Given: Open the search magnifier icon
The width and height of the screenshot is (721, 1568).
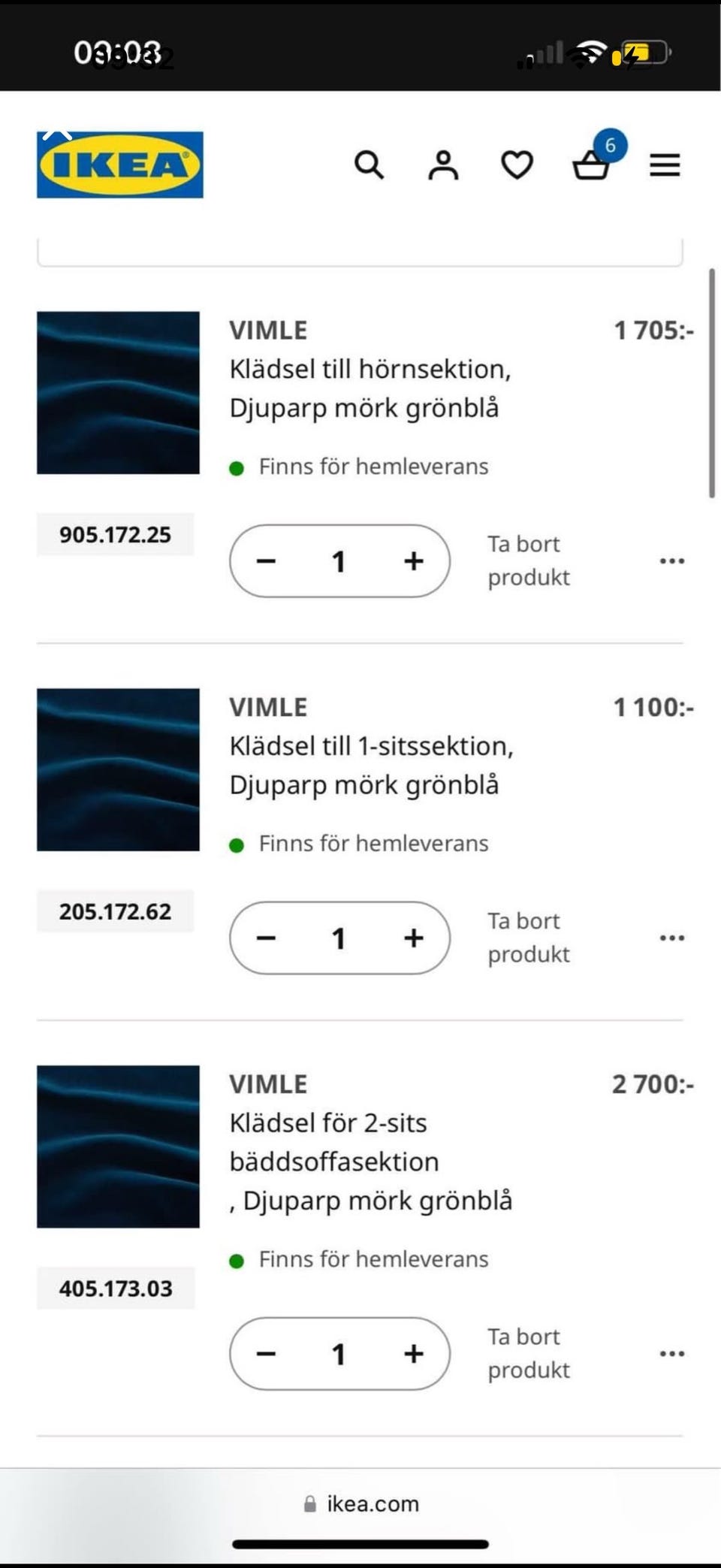Looking at the screenshot, I should pos(369,165).
